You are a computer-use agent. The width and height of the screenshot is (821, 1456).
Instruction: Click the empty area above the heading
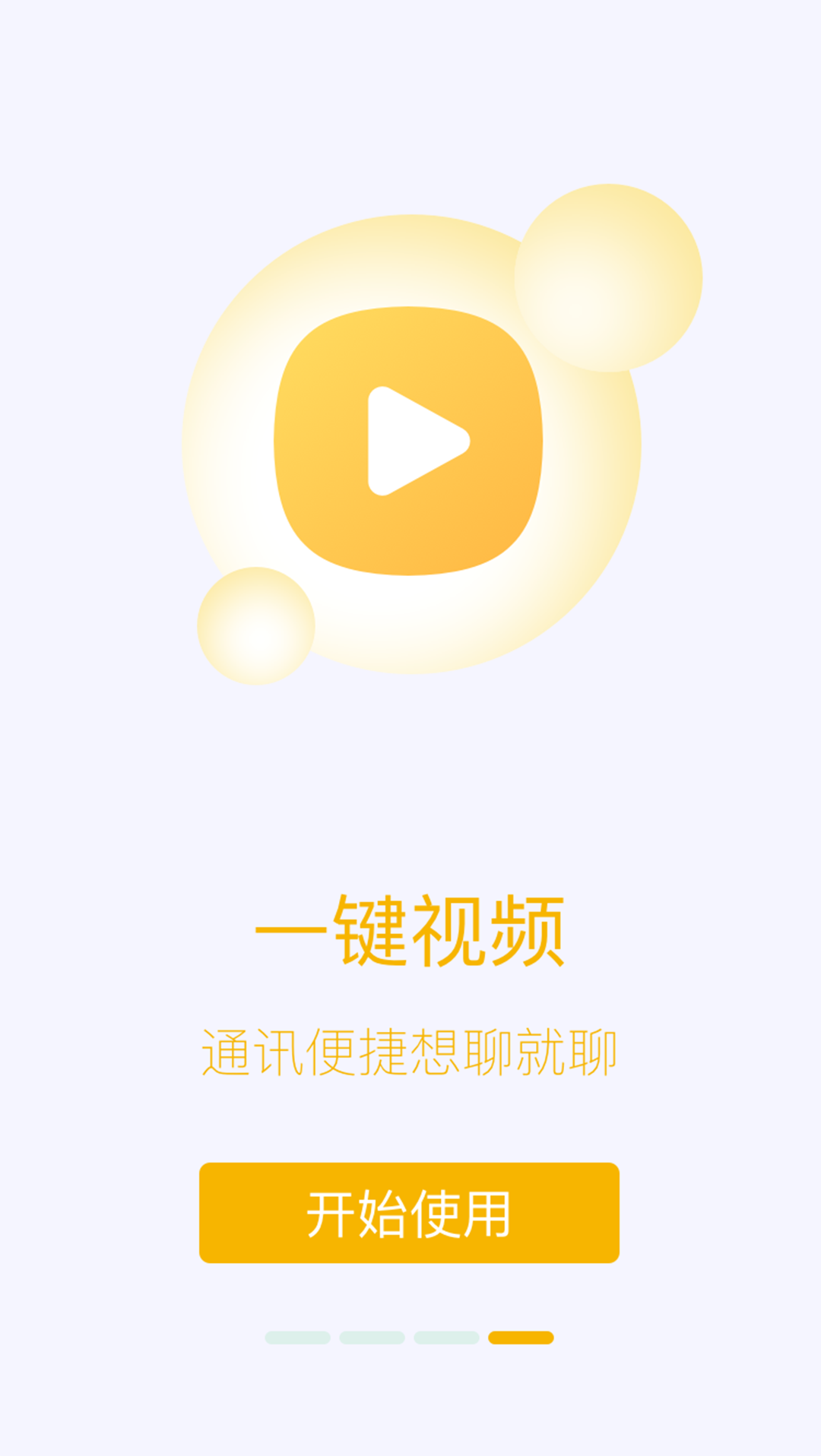(x=410, y=798)
